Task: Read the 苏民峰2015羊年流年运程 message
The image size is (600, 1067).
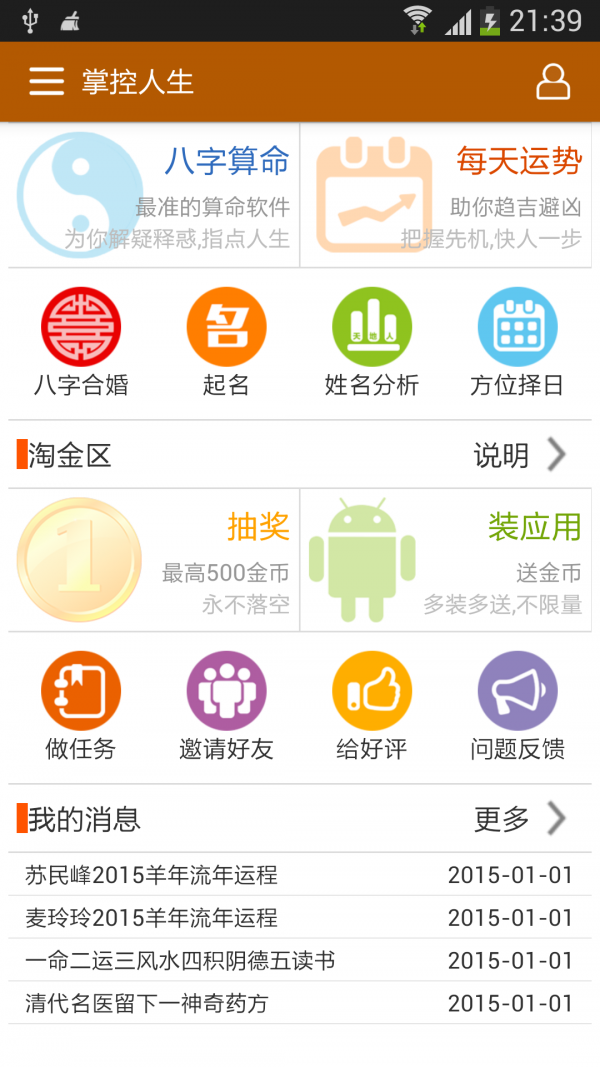Action: click(299, 875)
